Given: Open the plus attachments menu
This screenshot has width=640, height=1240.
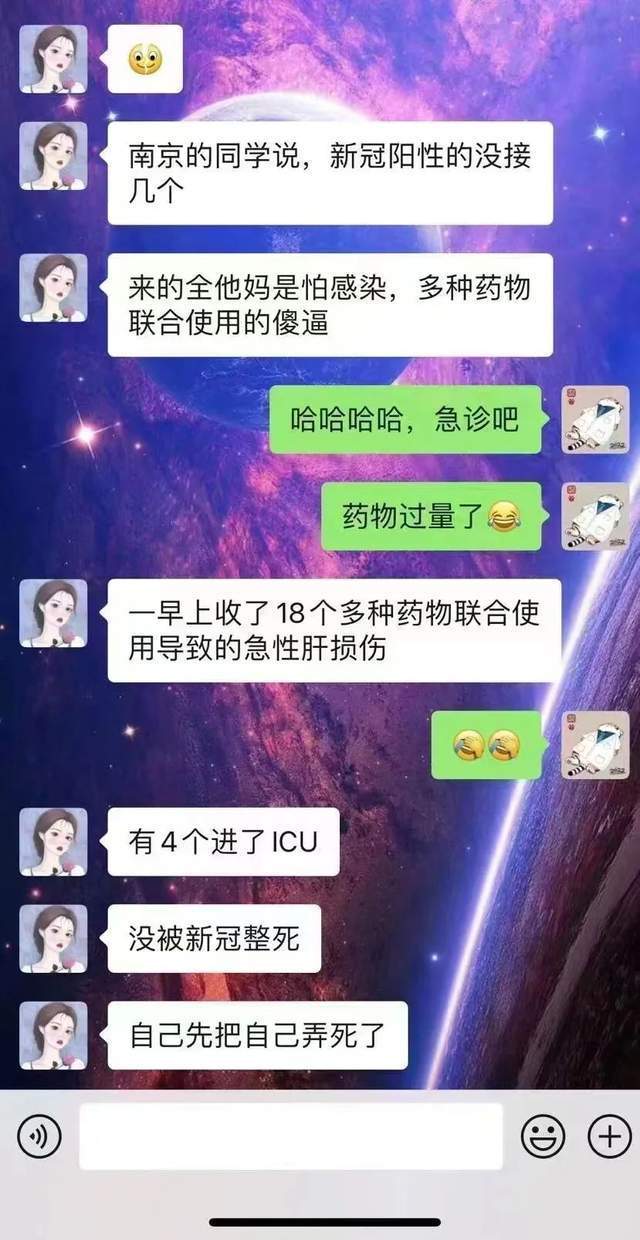Looking at the screenshot, I should pyautogui.click(x=607, y=1136).
